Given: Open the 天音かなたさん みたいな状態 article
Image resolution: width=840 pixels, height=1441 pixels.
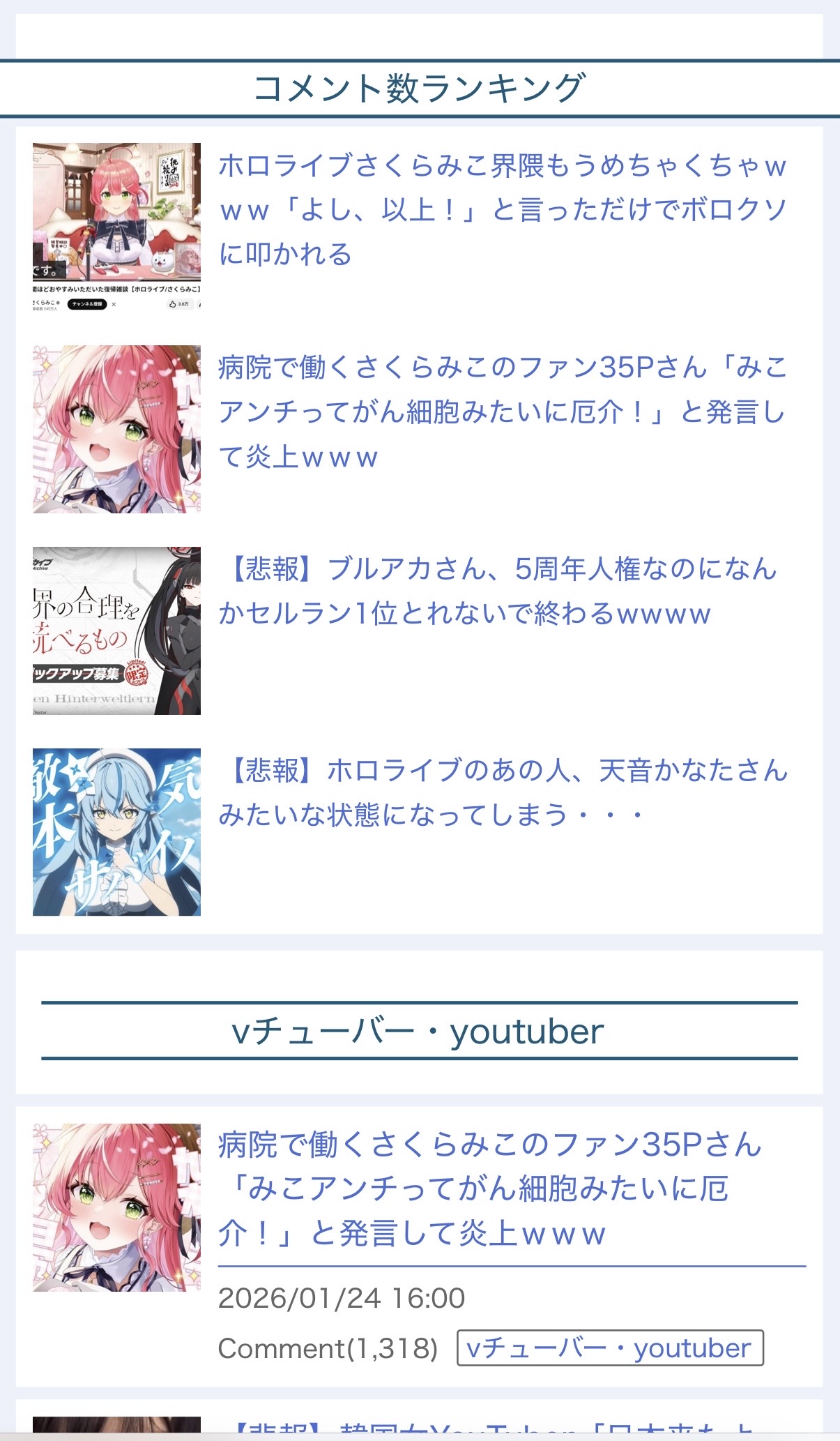Looking at the screenshot, I should pyautogui.click(x=502, y=792).
